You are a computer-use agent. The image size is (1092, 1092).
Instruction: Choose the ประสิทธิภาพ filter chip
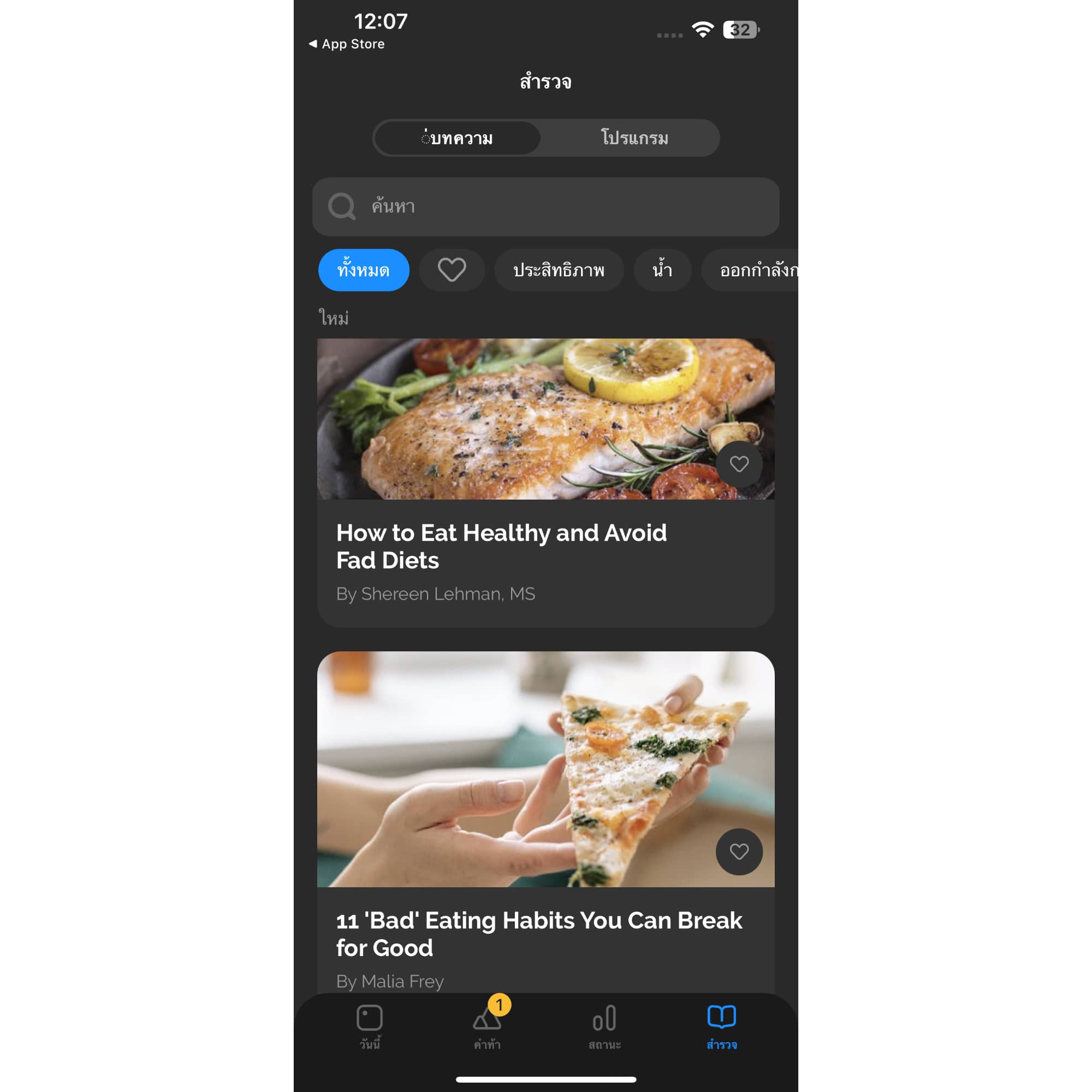[559, 270]
